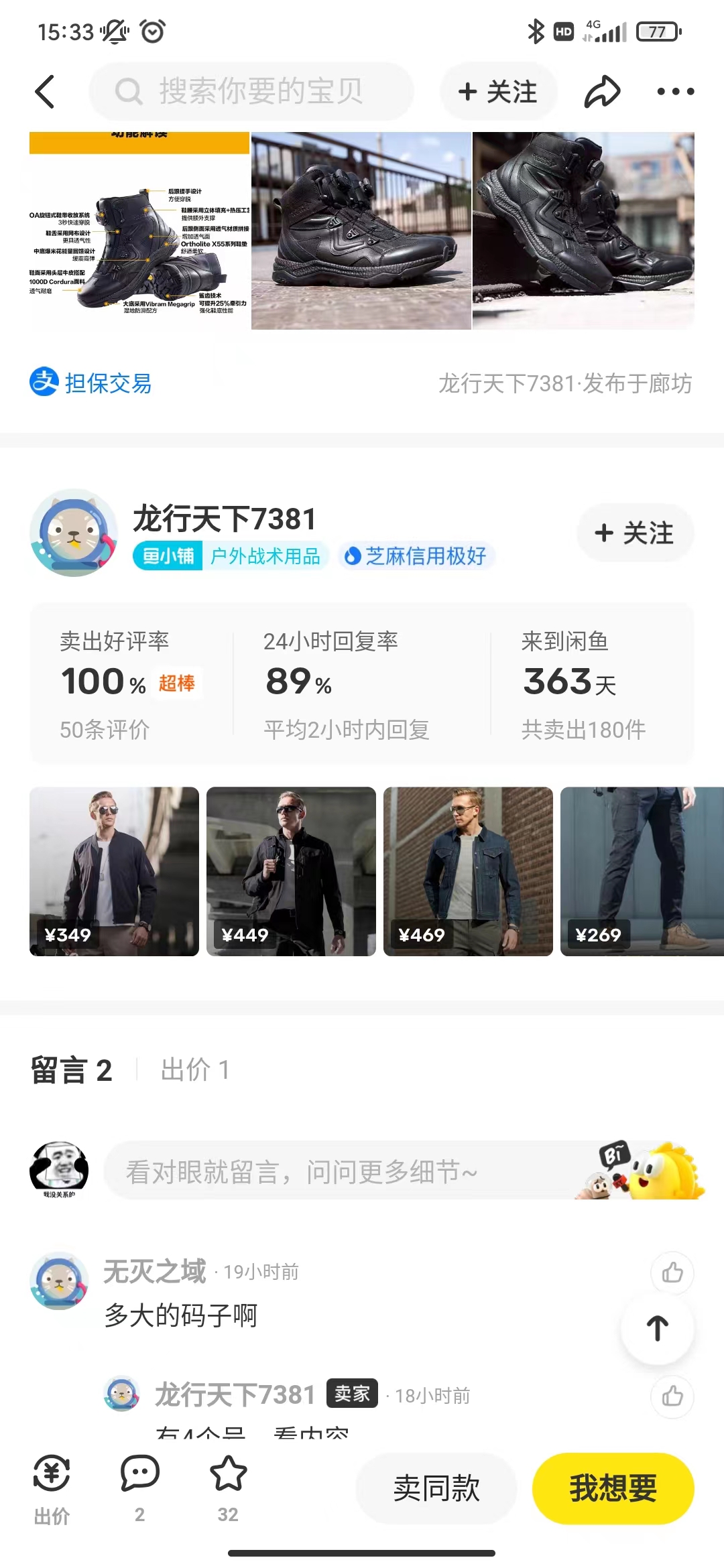Image resolution: width=724 pixels, height=1568 pixels.
Task: Share this listing
Action: pos(601,92)
